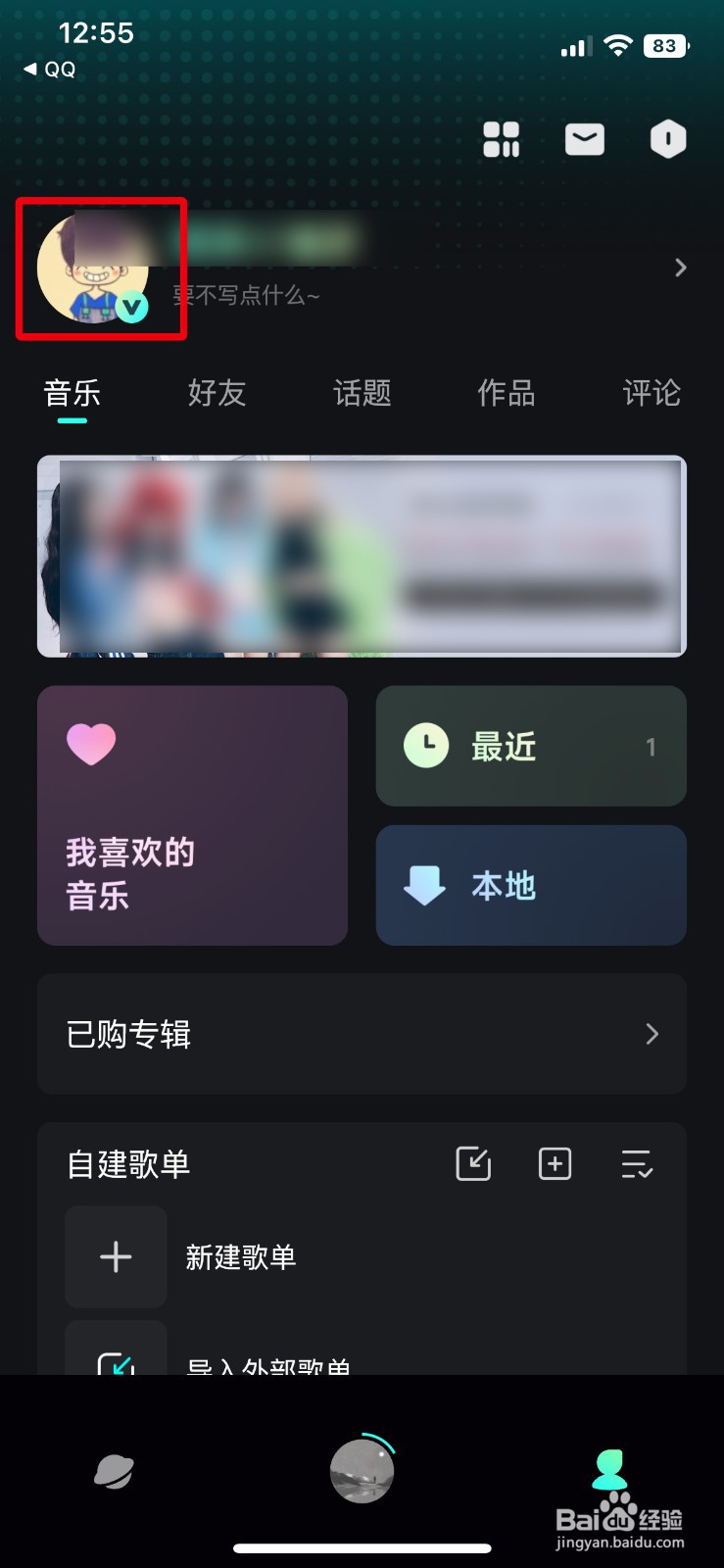This screenshot has height=1568, width=724.
Task: Switch to the 话题 tab
Action: (x=362, y=394)
